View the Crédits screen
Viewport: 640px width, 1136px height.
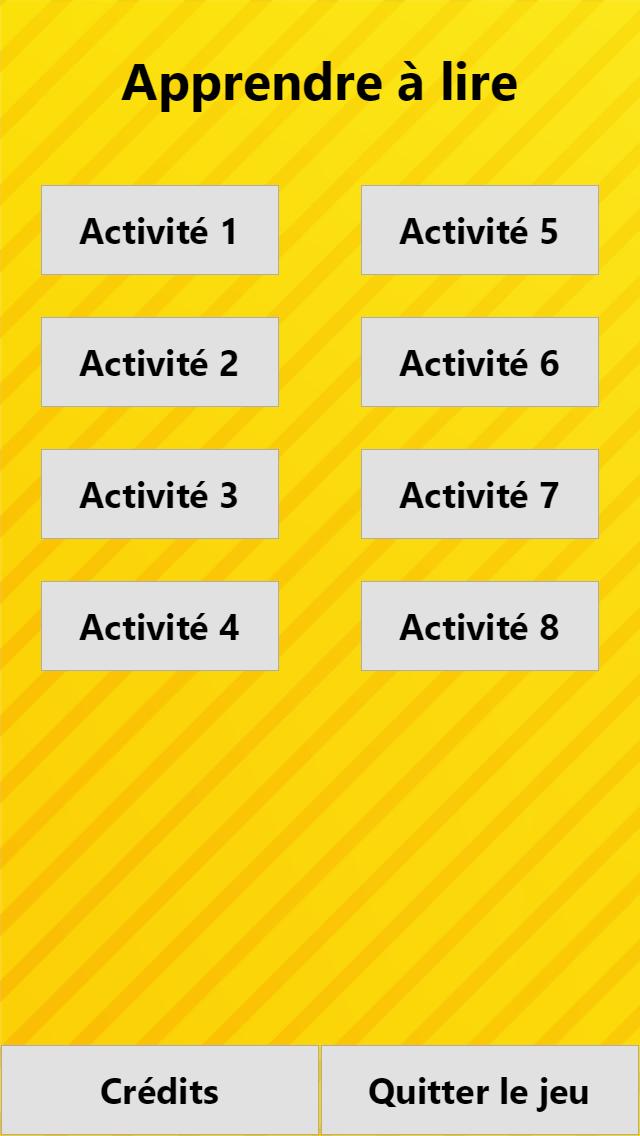click(x=159, y=1090)
